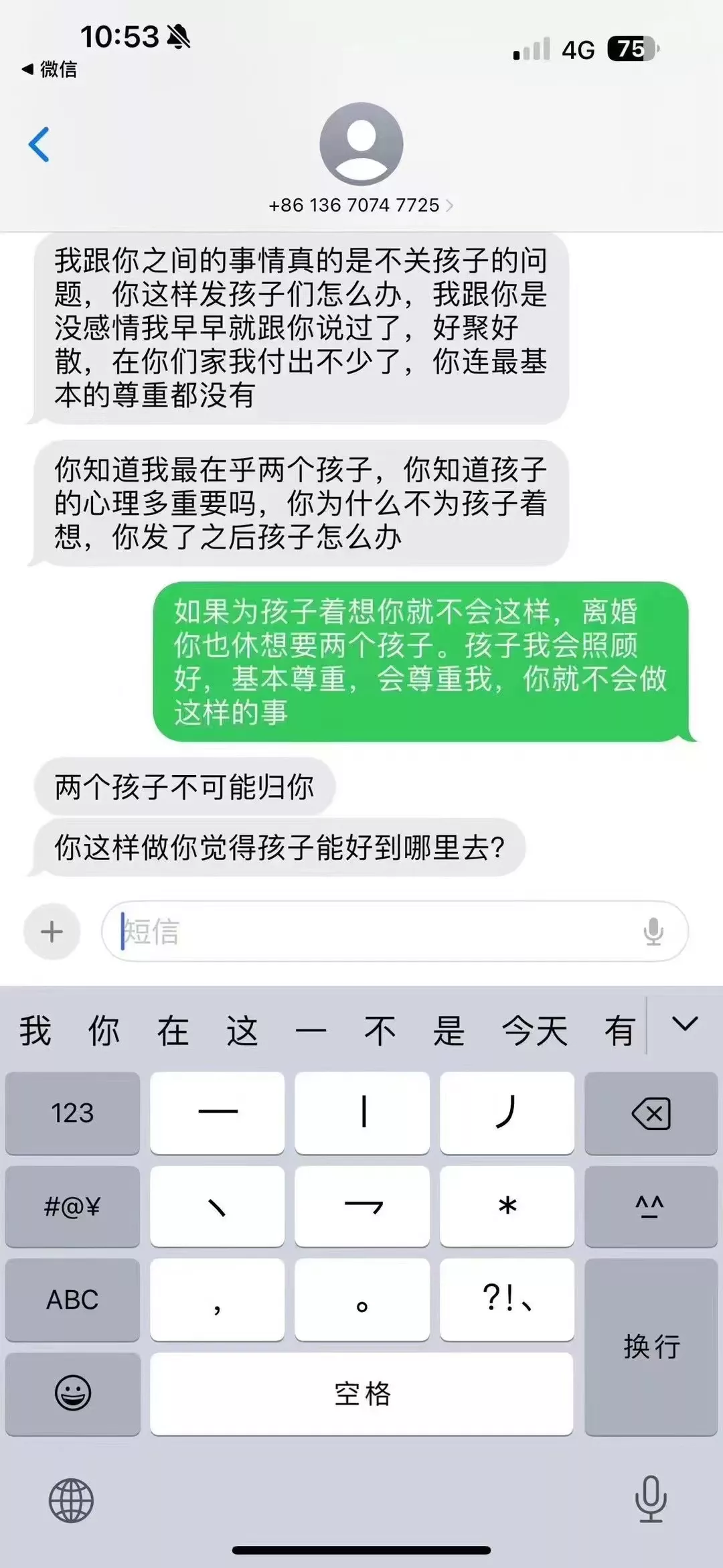Start dictation from the message field microphone
The width and height of the screenshot is (723, 1568).
653,931
